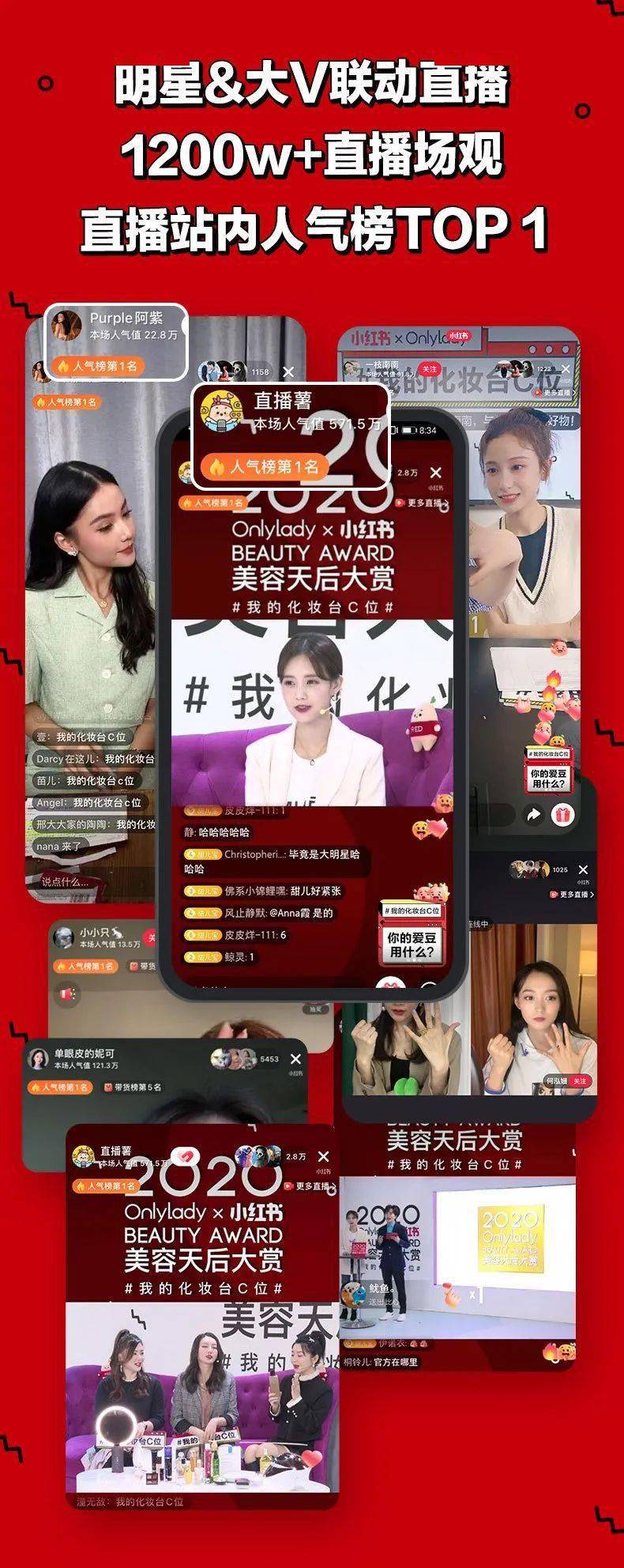
Task: Tap the share arrow icon in 何泓姗's stream
Action: (533, 815)
